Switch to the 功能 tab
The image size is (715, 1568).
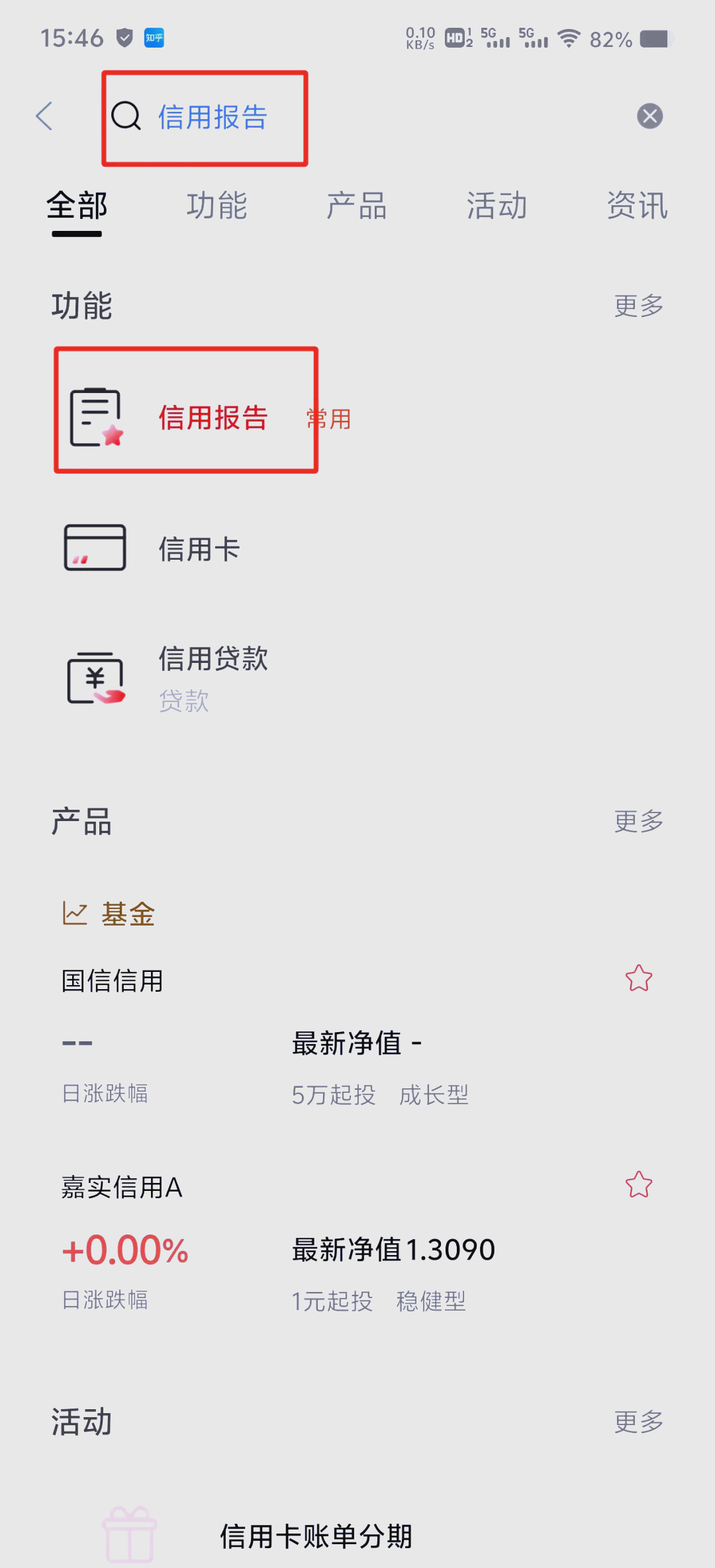[216, 206]
